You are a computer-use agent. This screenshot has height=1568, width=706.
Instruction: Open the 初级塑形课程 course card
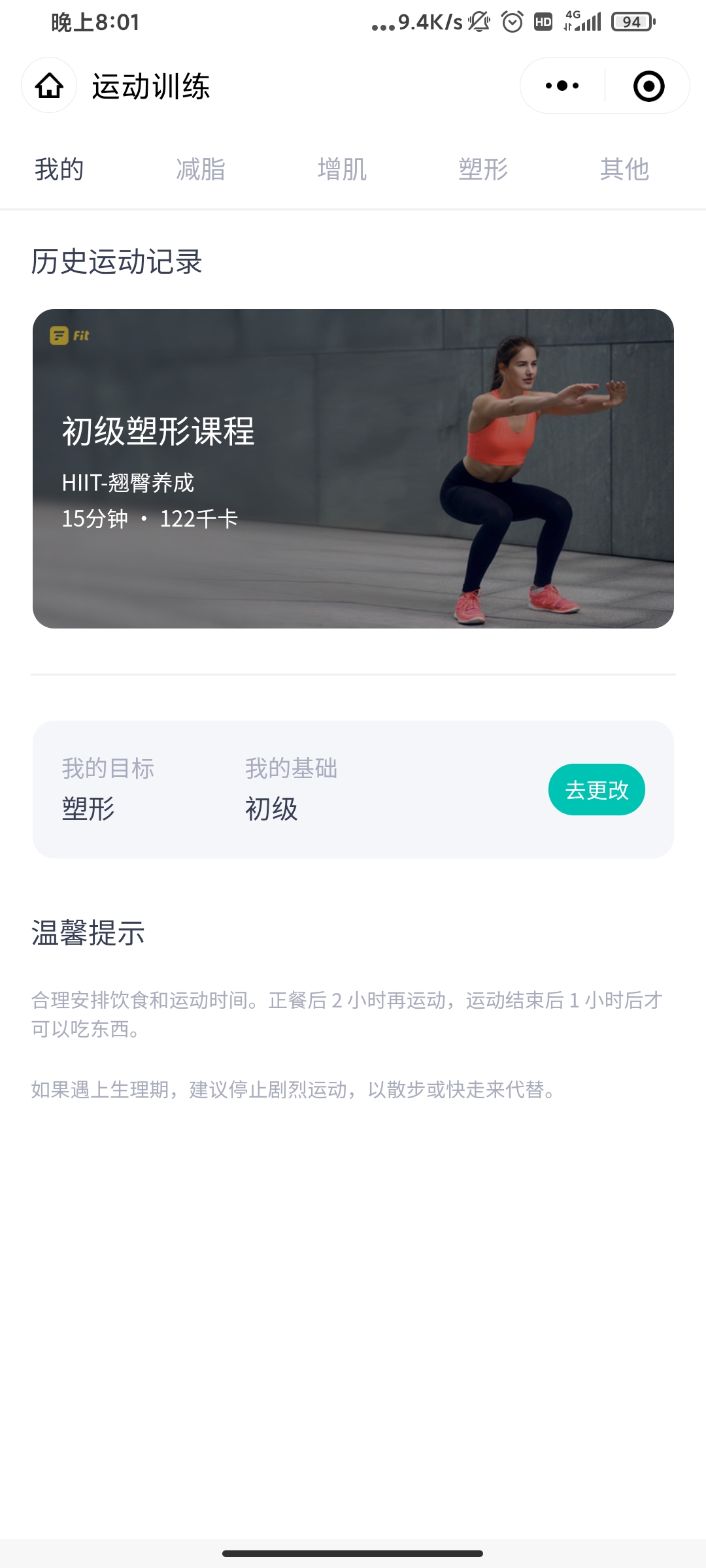click(x=353, y=468)
